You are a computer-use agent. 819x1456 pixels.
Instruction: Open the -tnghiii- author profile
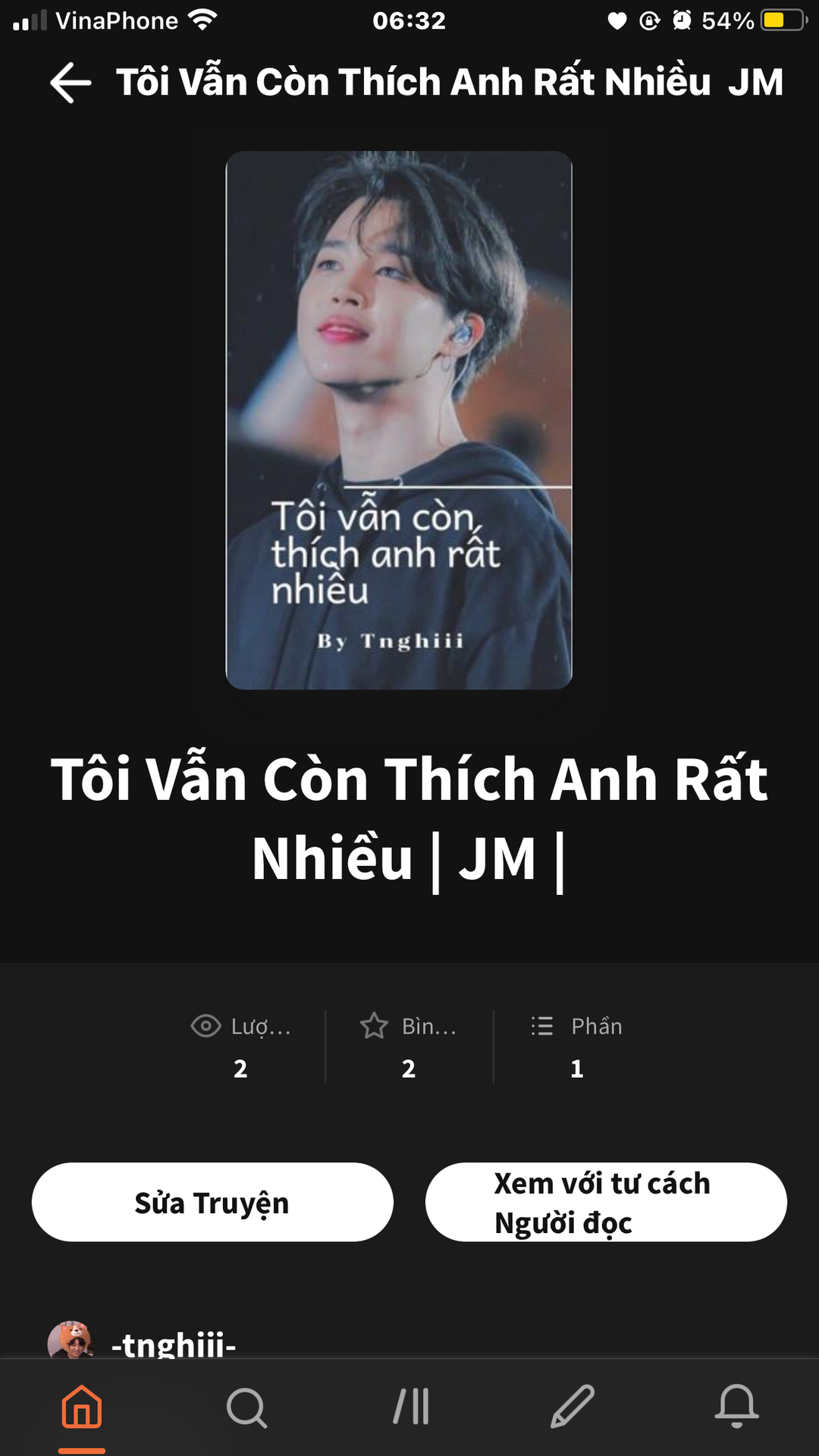[173, 1344]
